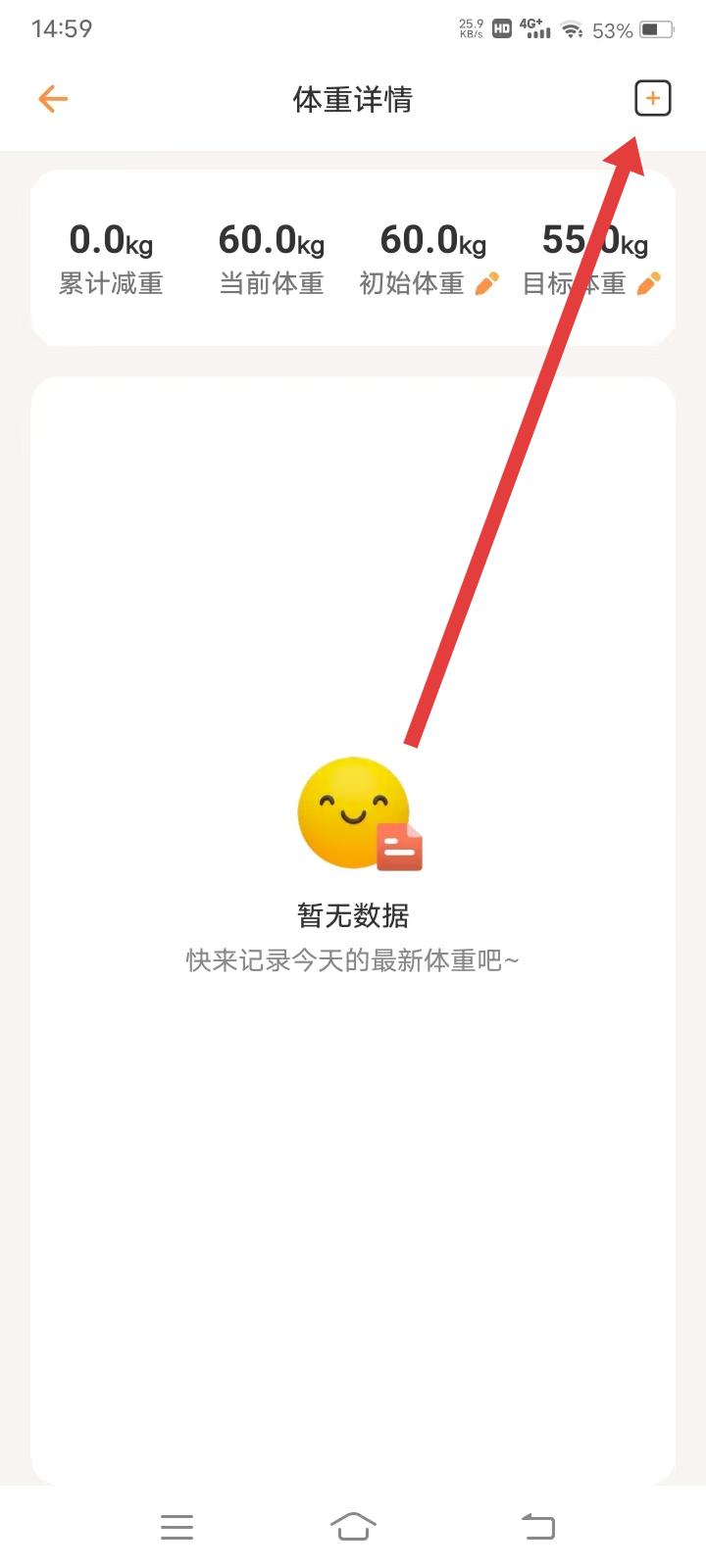Image resolution: width=706 pixels, height=1568 pixels.
Task: Go to the system home screen
Action: (353, 1527)
